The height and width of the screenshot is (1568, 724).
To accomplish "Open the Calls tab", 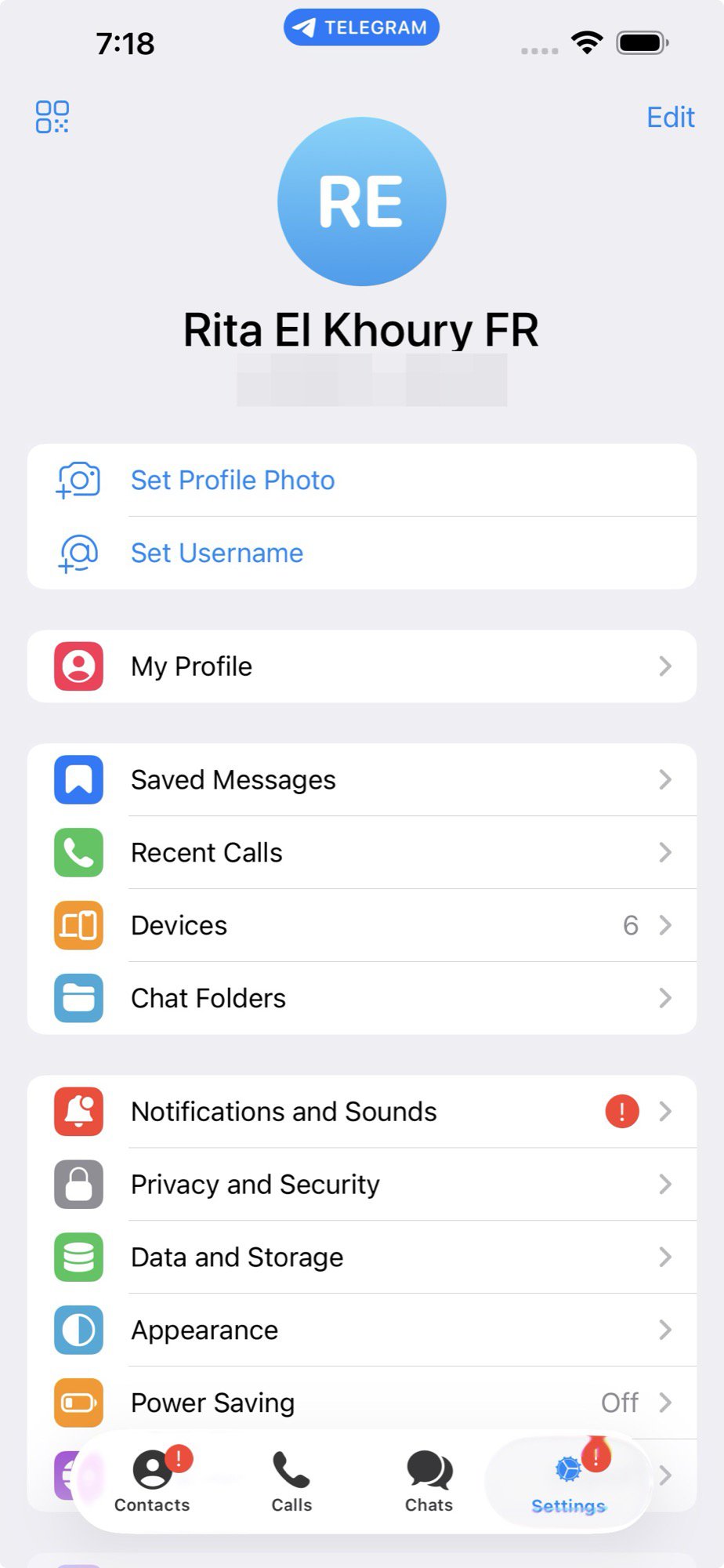I will pos(291,1482).
